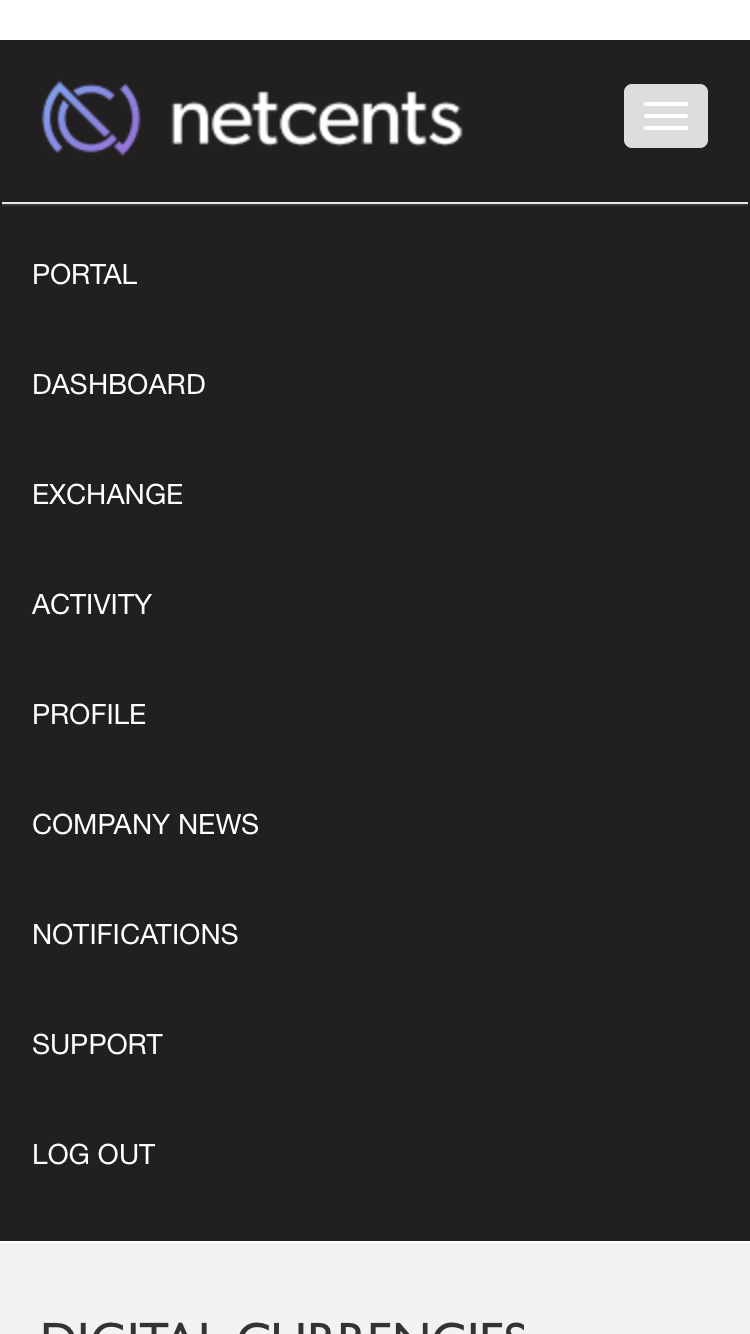Select Log Out

93,1154
